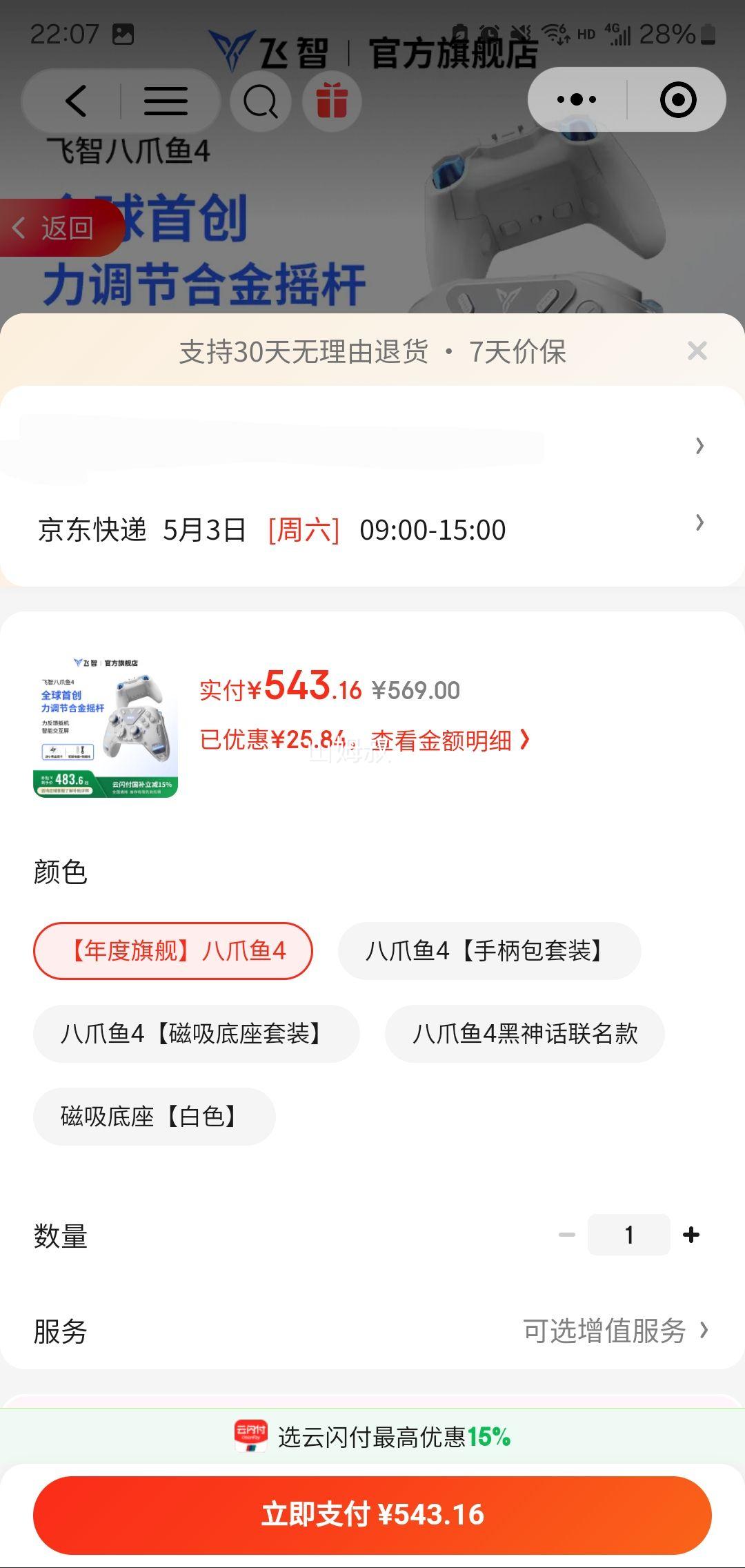745x1568 pixels.
Task: Open the hamburger menu
Action: pyautogui.click(x=166, y=101)
